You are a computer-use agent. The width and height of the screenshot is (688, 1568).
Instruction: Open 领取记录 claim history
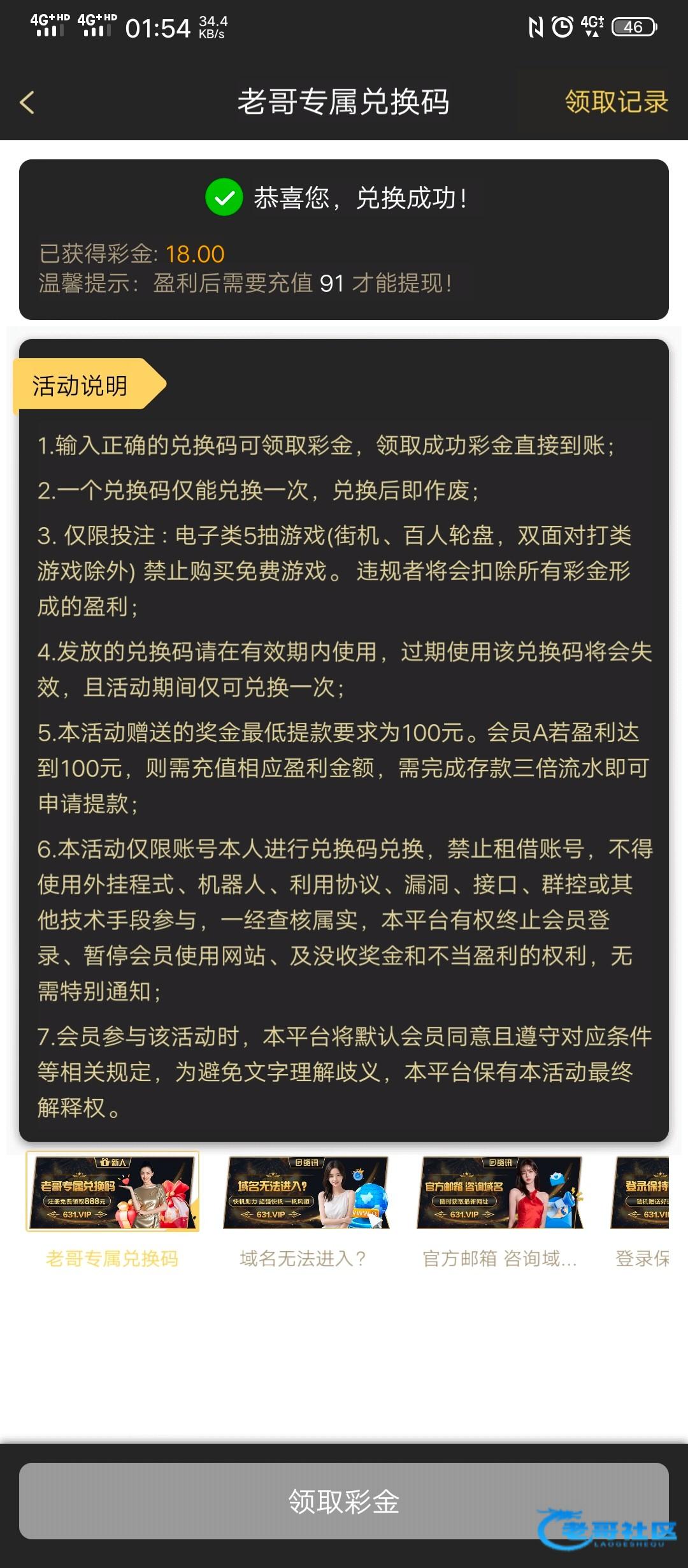coord(615,102)
